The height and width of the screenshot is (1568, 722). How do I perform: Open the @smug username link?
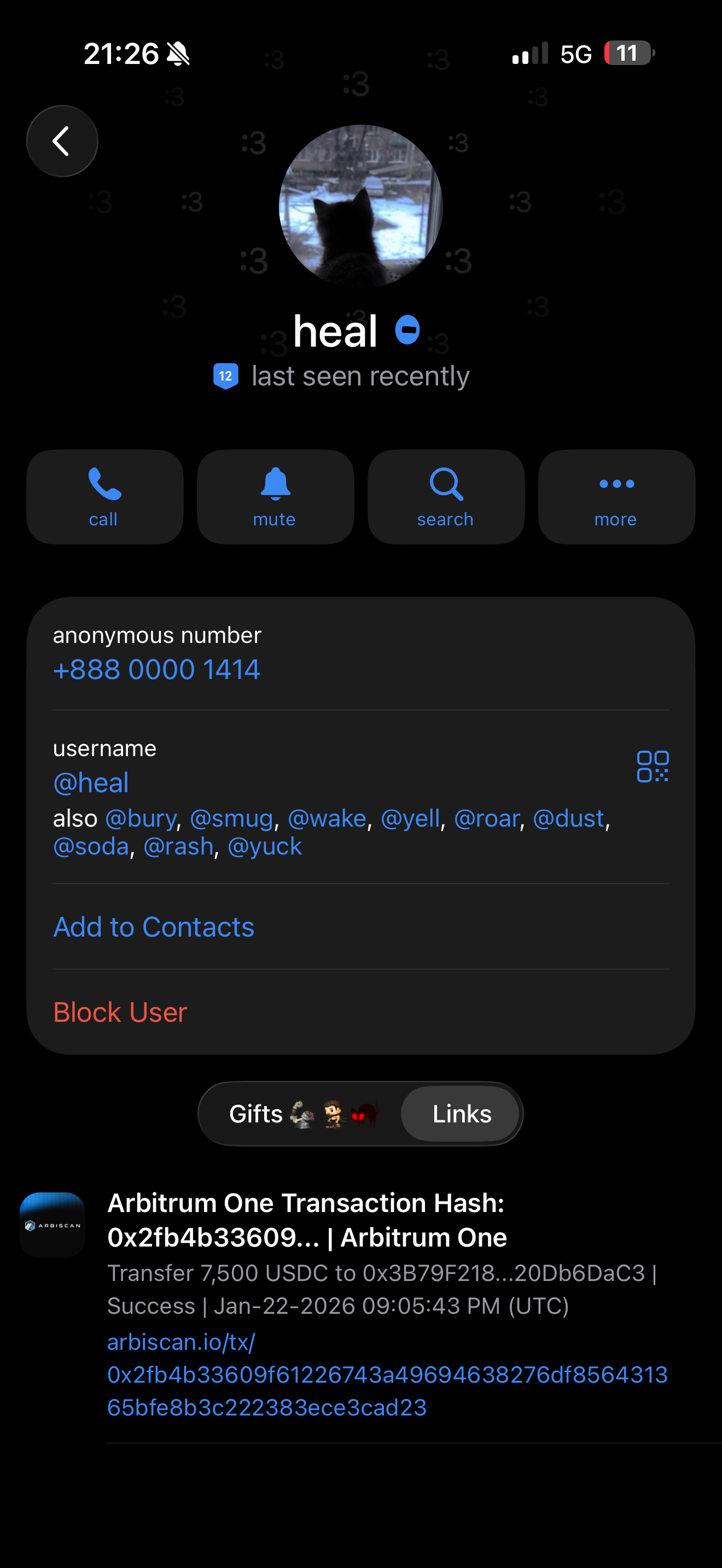231,818
